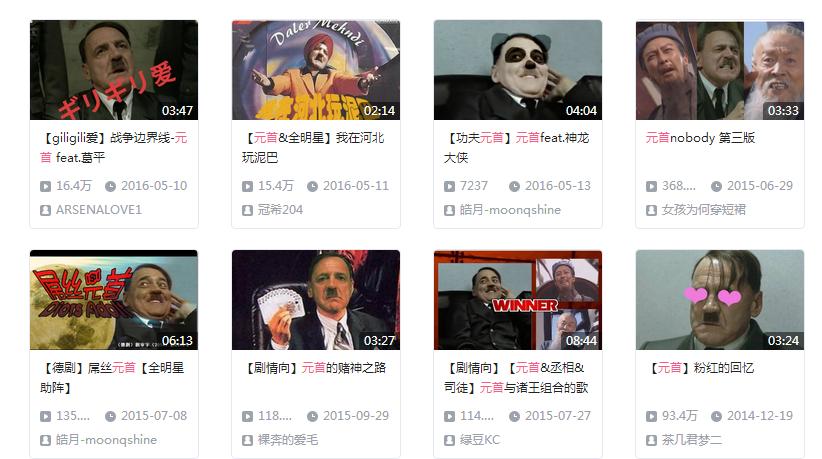
Task: Open the 我在河北玩泥巴 video card
Action: [315, 70]
